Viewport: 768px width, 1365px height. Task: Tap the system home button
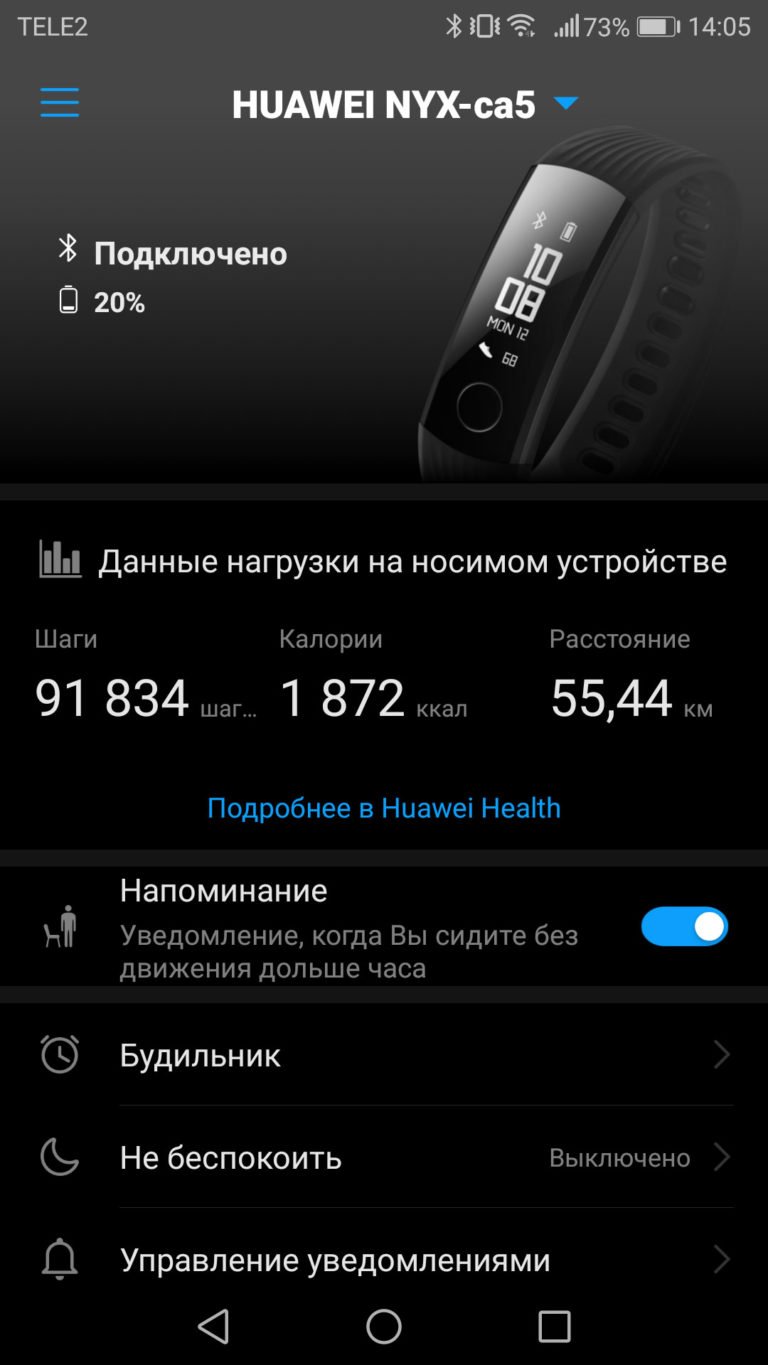tap(384, 1326)
